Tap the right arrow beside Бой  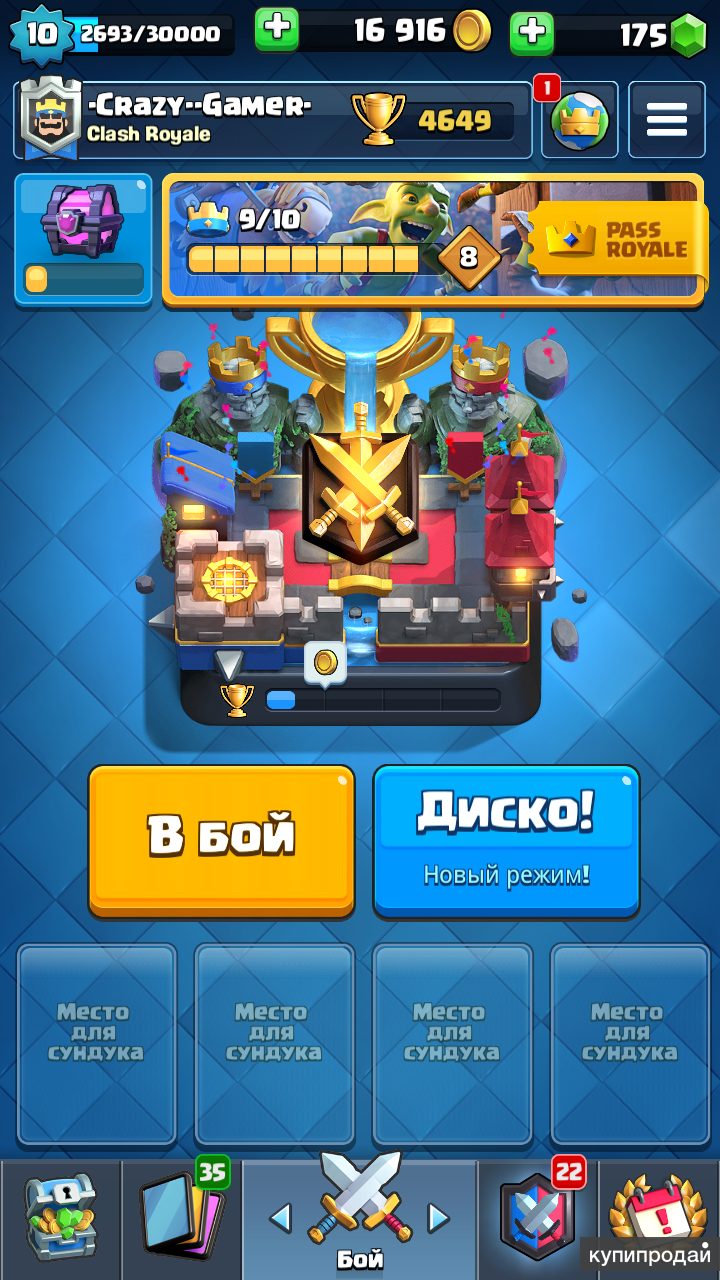coord(438,1217)
